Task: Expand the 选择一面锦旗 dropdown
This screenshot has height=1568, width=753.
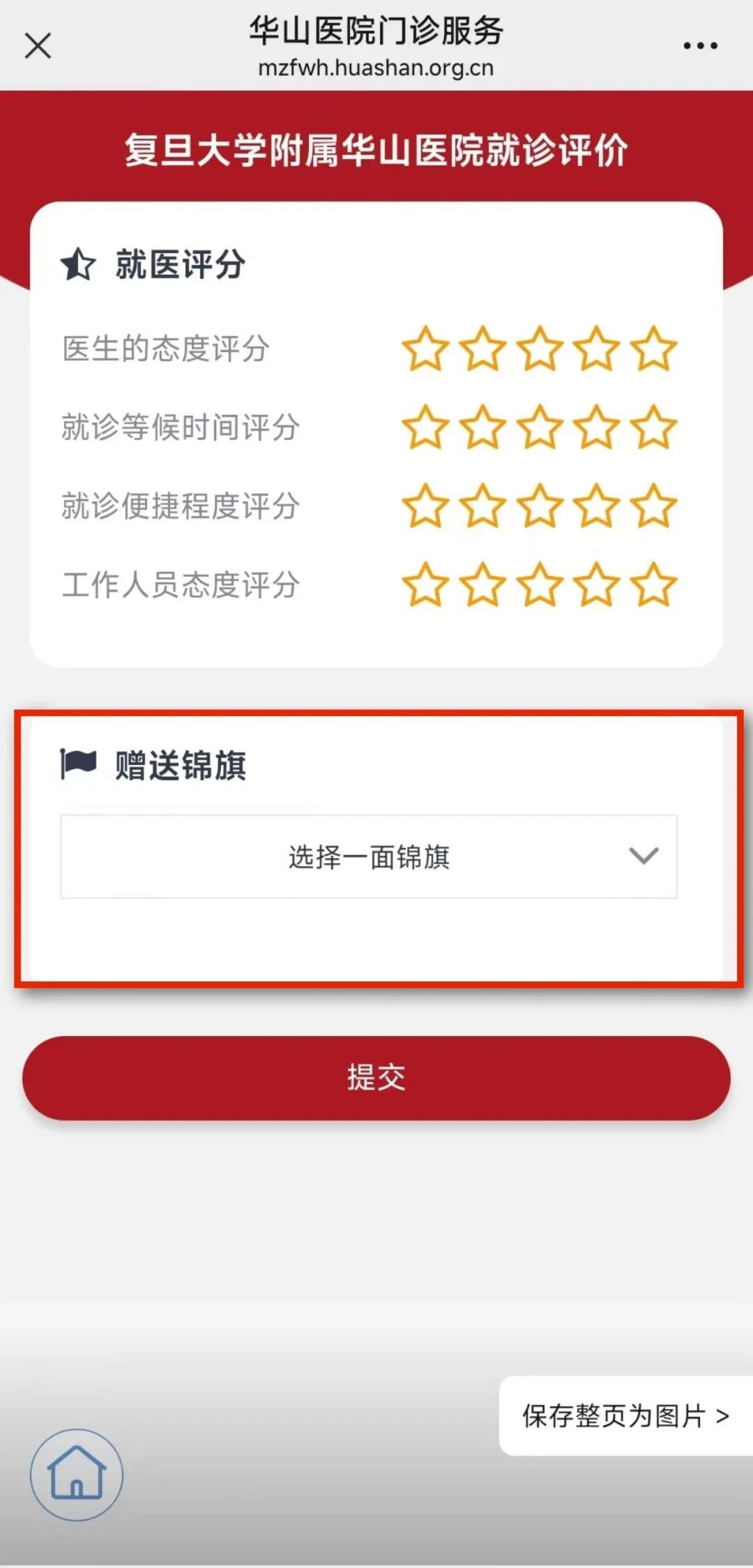Action: click(x=369, y=856)
